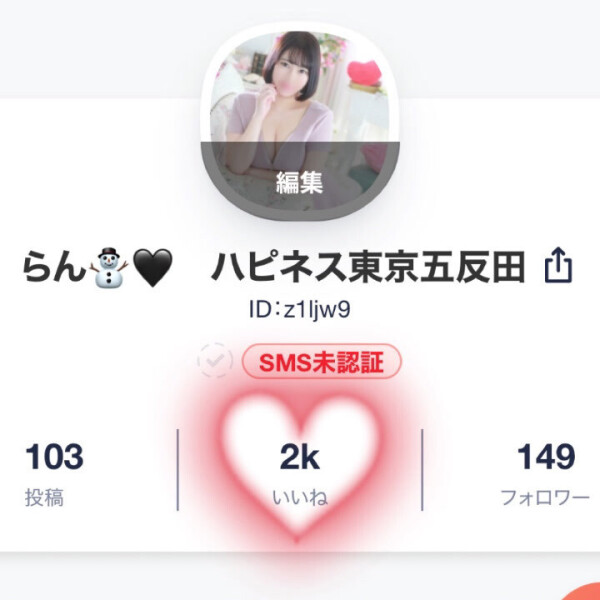Screen dimensions: 600x600
Task: Tap the 編集 profile photo button
Action: click(299, 182)
